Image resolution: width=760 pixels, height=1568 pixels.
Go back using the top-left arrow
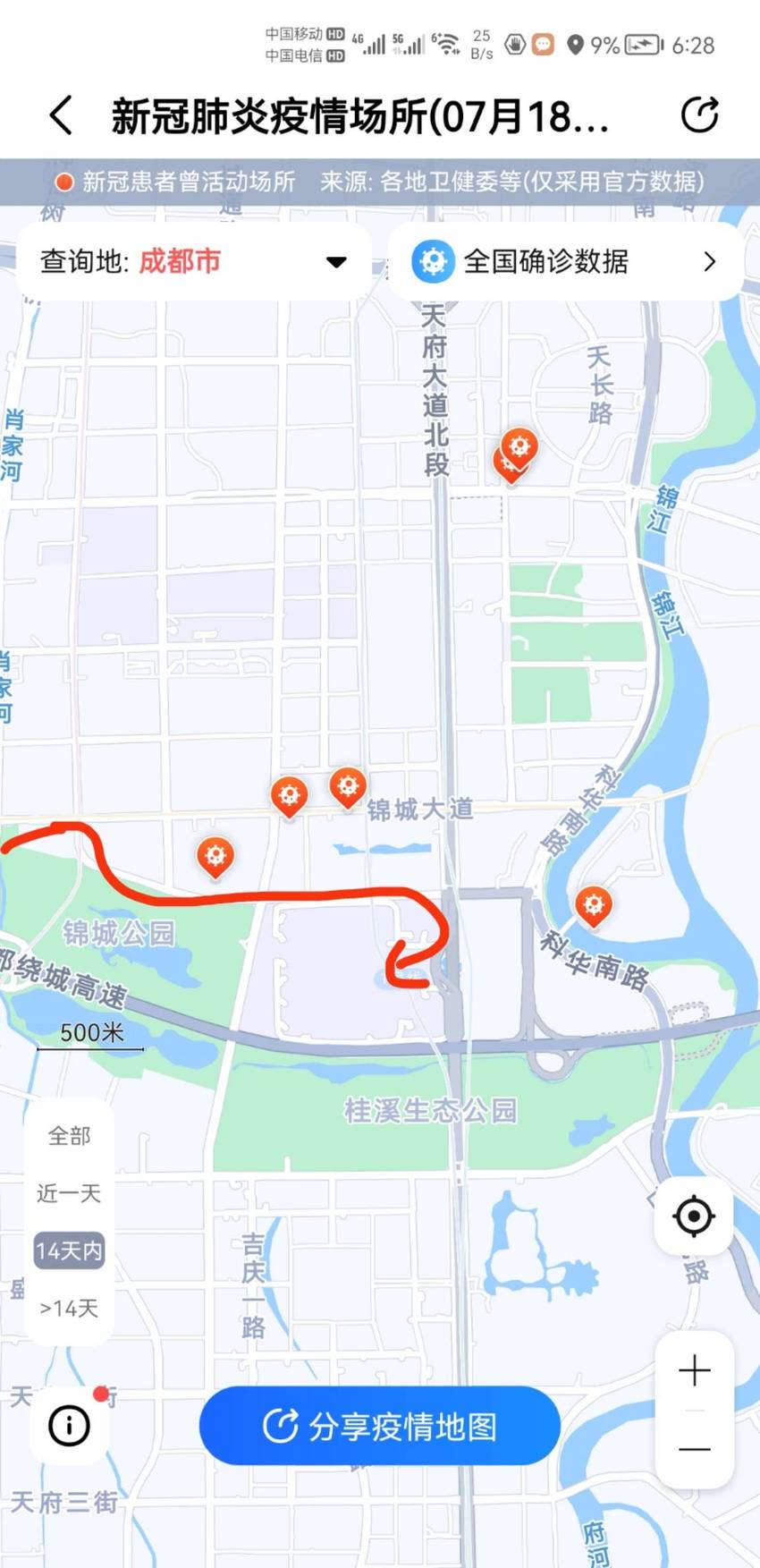[x=61, y=116]
